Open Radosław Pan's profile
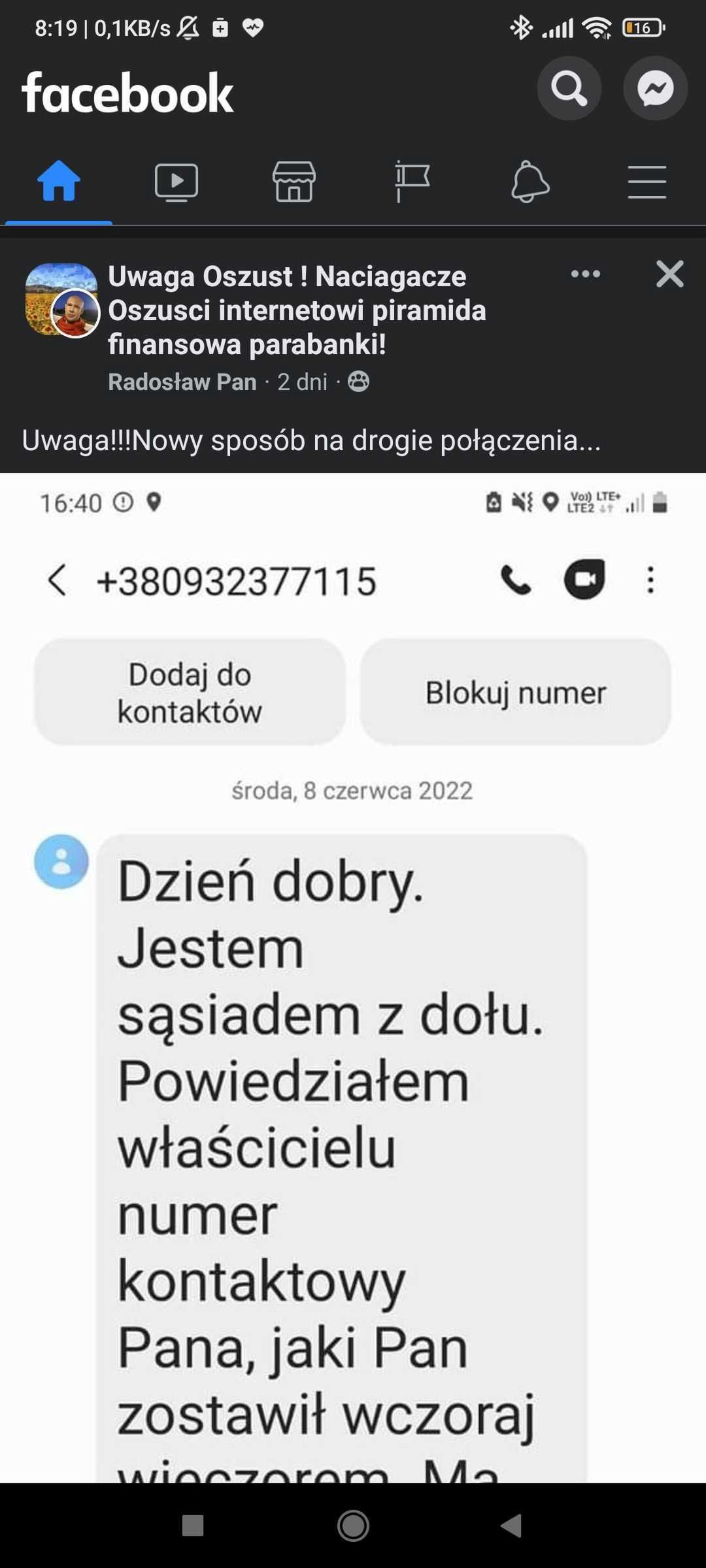Image resolution: width=706 pixels, height=1568 pixels. pyautogui.click(x=182, y=382)
